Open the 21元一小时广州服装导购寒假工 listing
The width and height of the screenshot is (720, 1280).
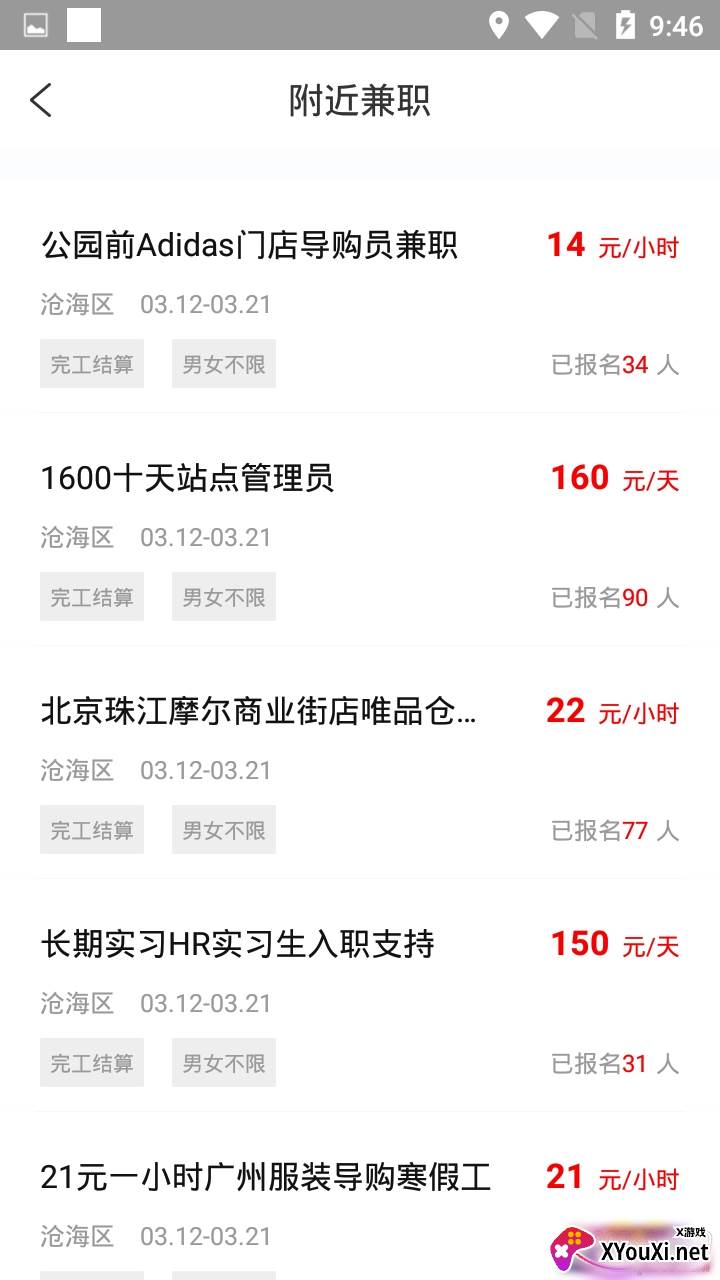[x=360, y=1197]
